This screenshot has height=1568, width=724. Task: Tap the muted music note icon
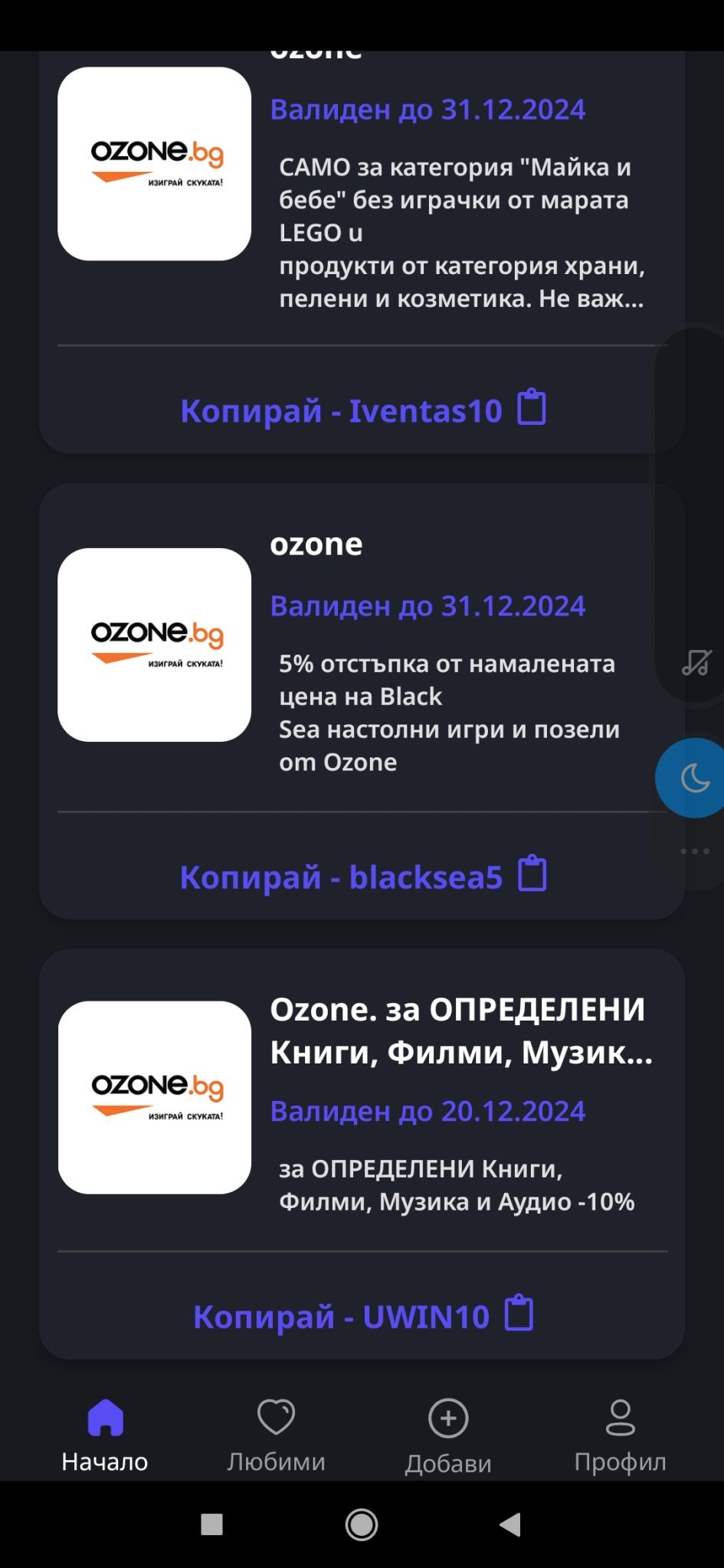click(x=696, y=663)
